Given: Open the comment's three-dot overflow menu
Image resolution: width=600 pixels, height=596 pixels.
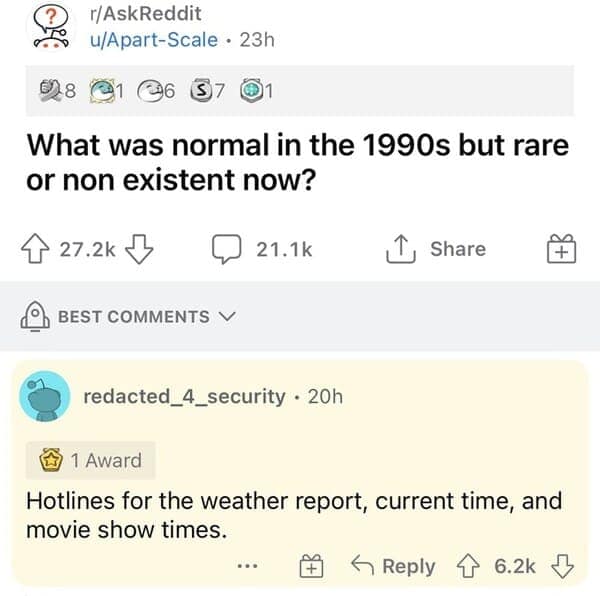Looking at the screenshot, I should click(248, 567).
